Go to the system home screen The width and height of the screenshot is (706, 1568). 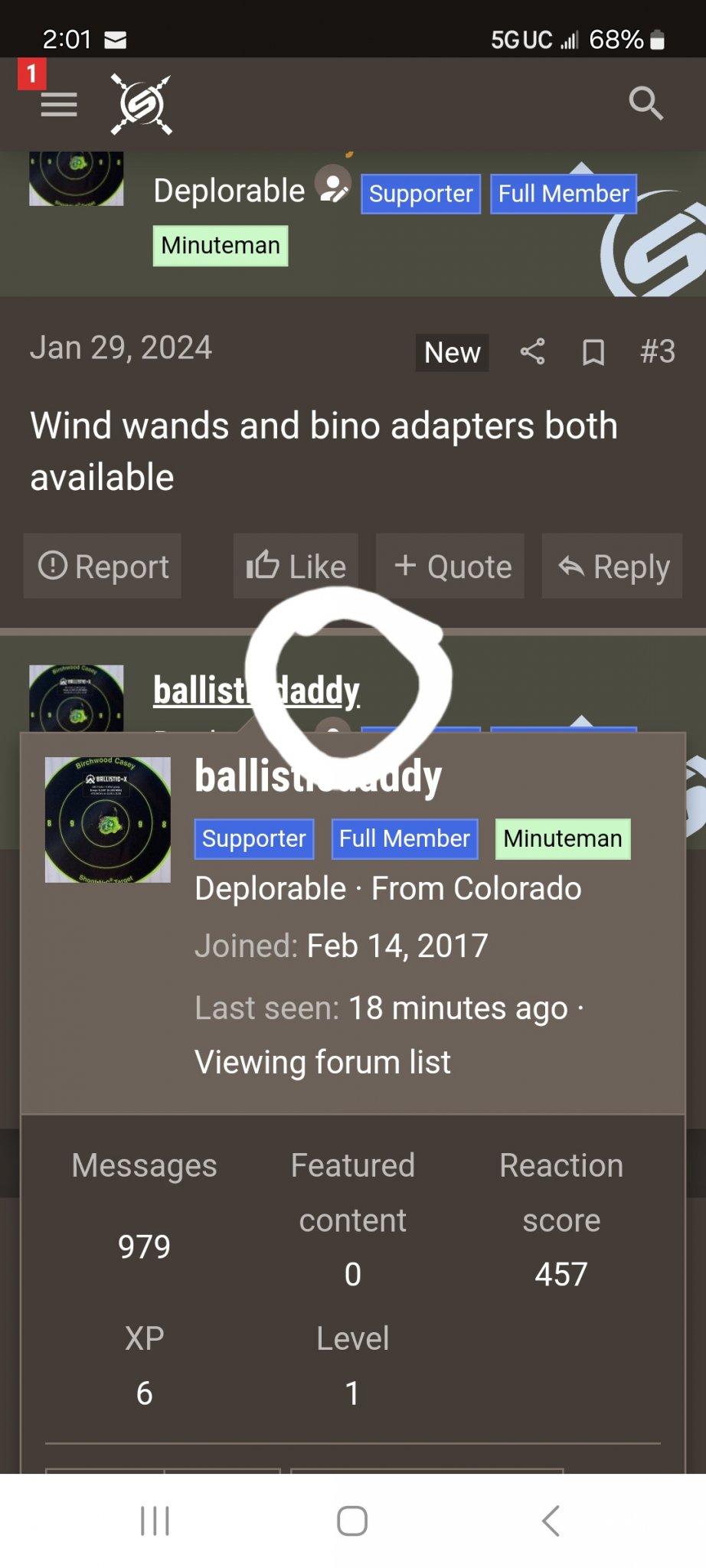(x=352, y=1521)
